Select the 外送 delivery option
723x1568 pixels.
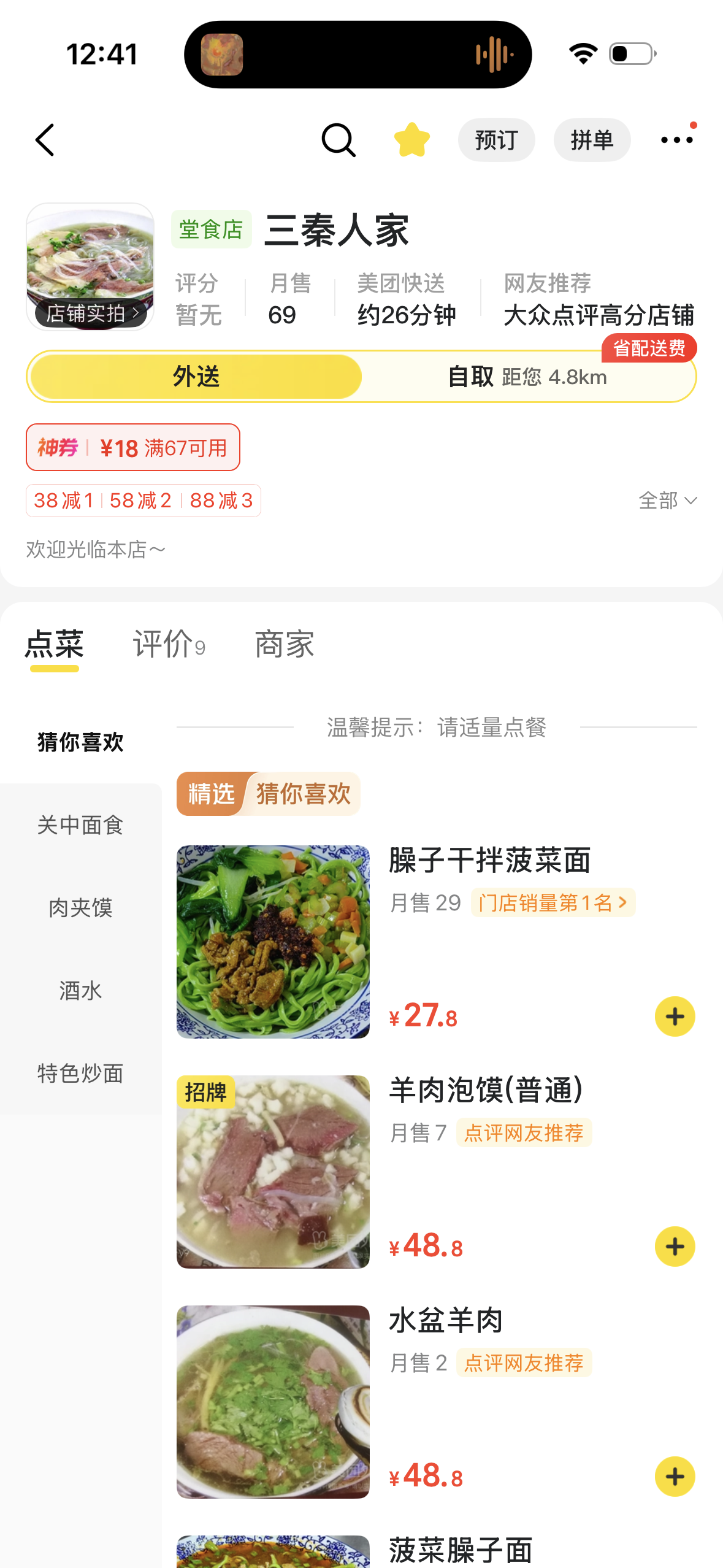coord(196,377)
